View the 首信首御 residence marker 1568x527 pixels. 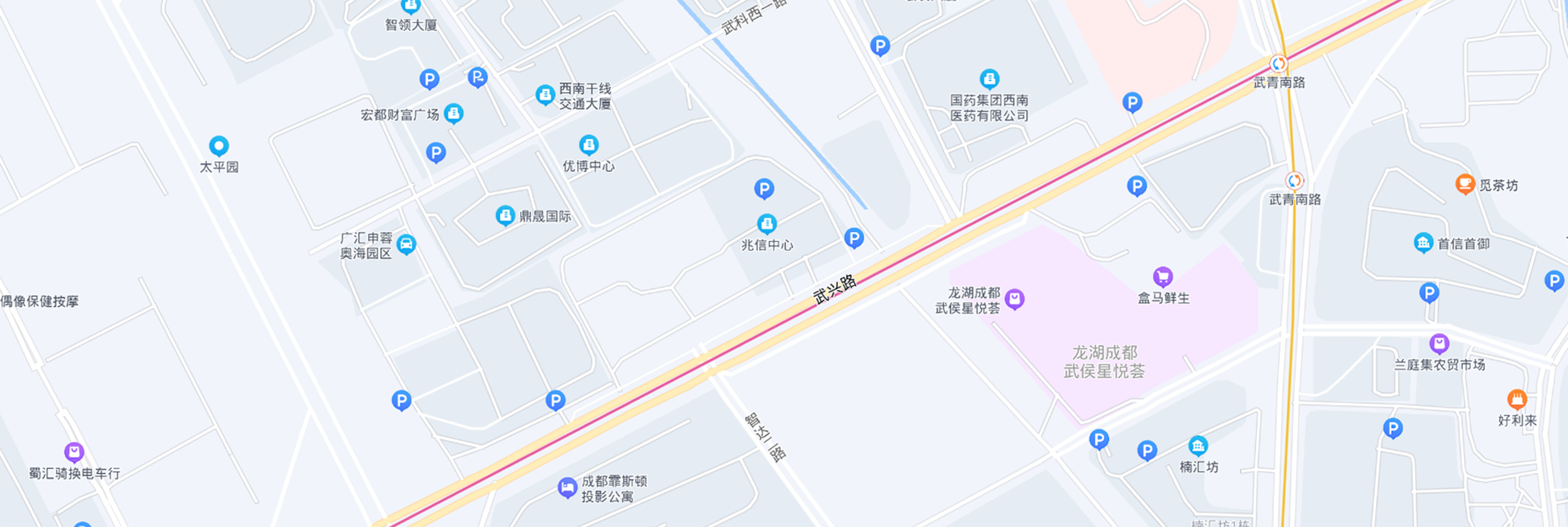click(1423, 243)
